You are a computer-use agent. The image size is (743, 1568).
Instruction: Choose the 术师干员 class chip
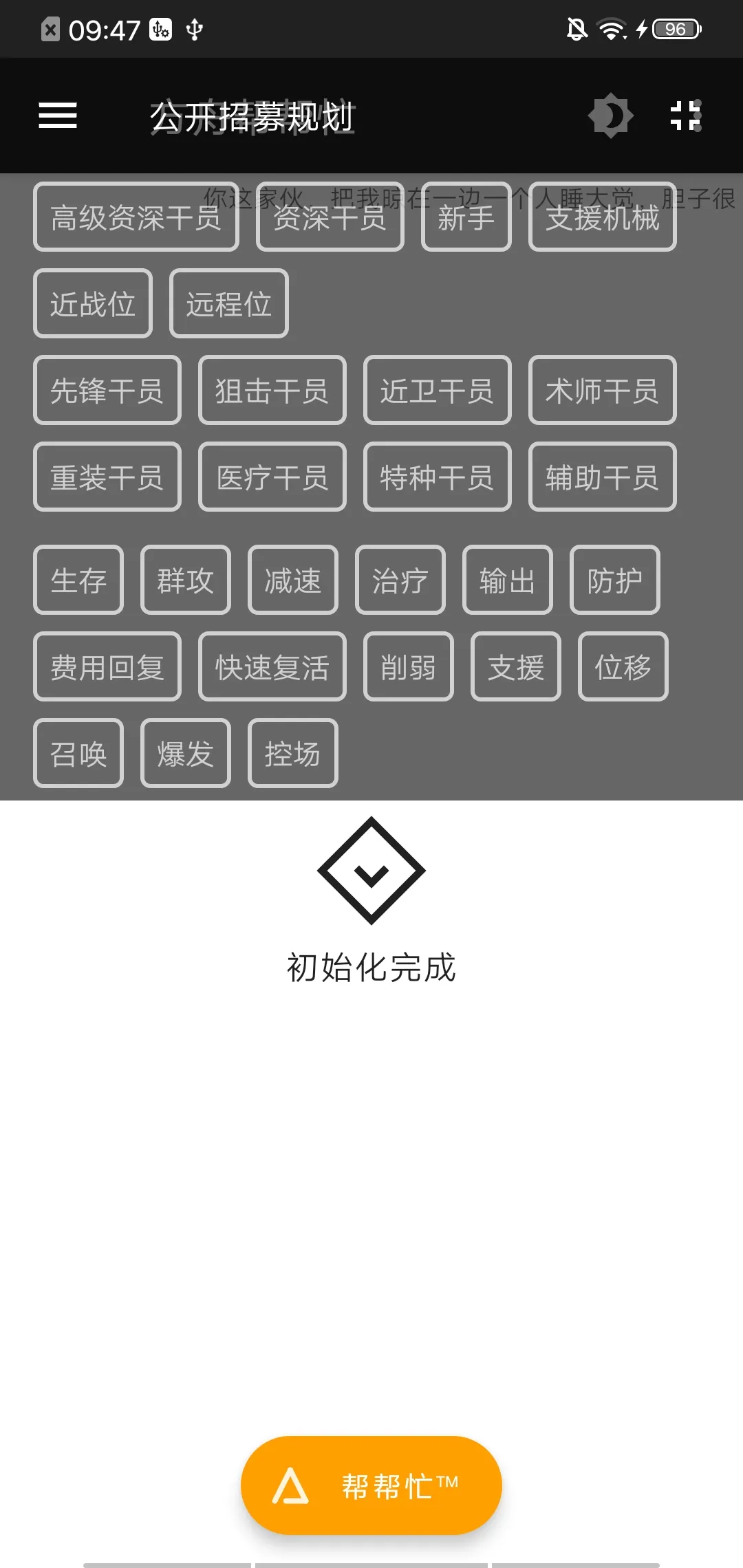pyautogui.click(x=602, y=391)
